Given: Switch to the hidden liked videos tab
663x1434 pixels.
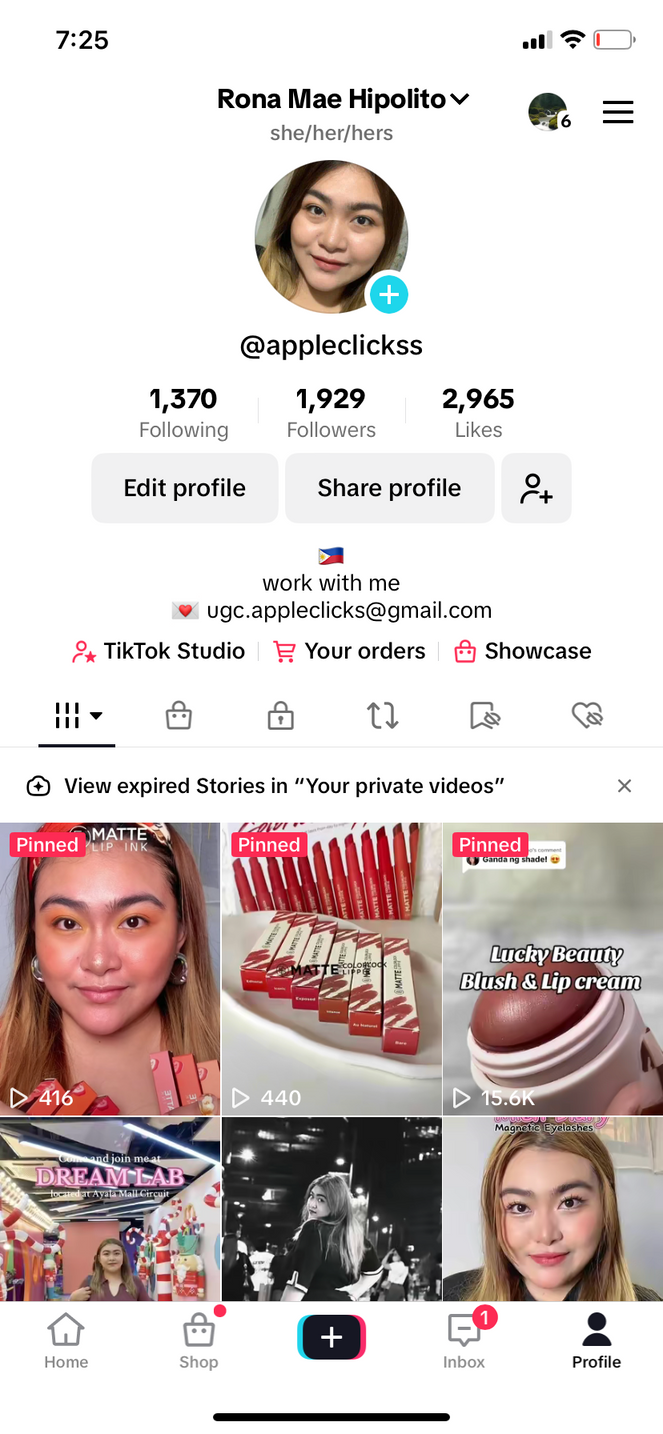Looking at the screenshot, I should pos(587,716).
